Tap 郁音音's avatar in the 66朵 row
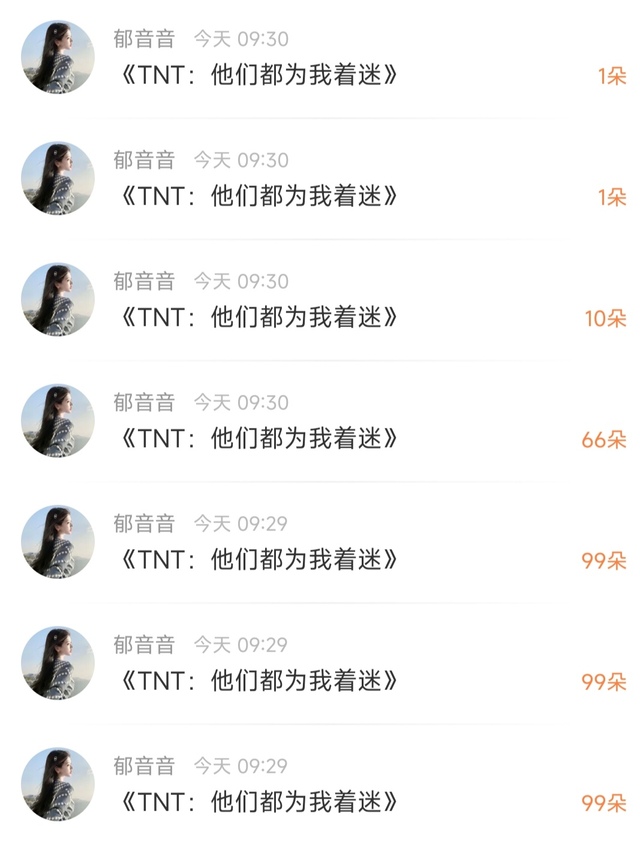 tap(58, 420)
